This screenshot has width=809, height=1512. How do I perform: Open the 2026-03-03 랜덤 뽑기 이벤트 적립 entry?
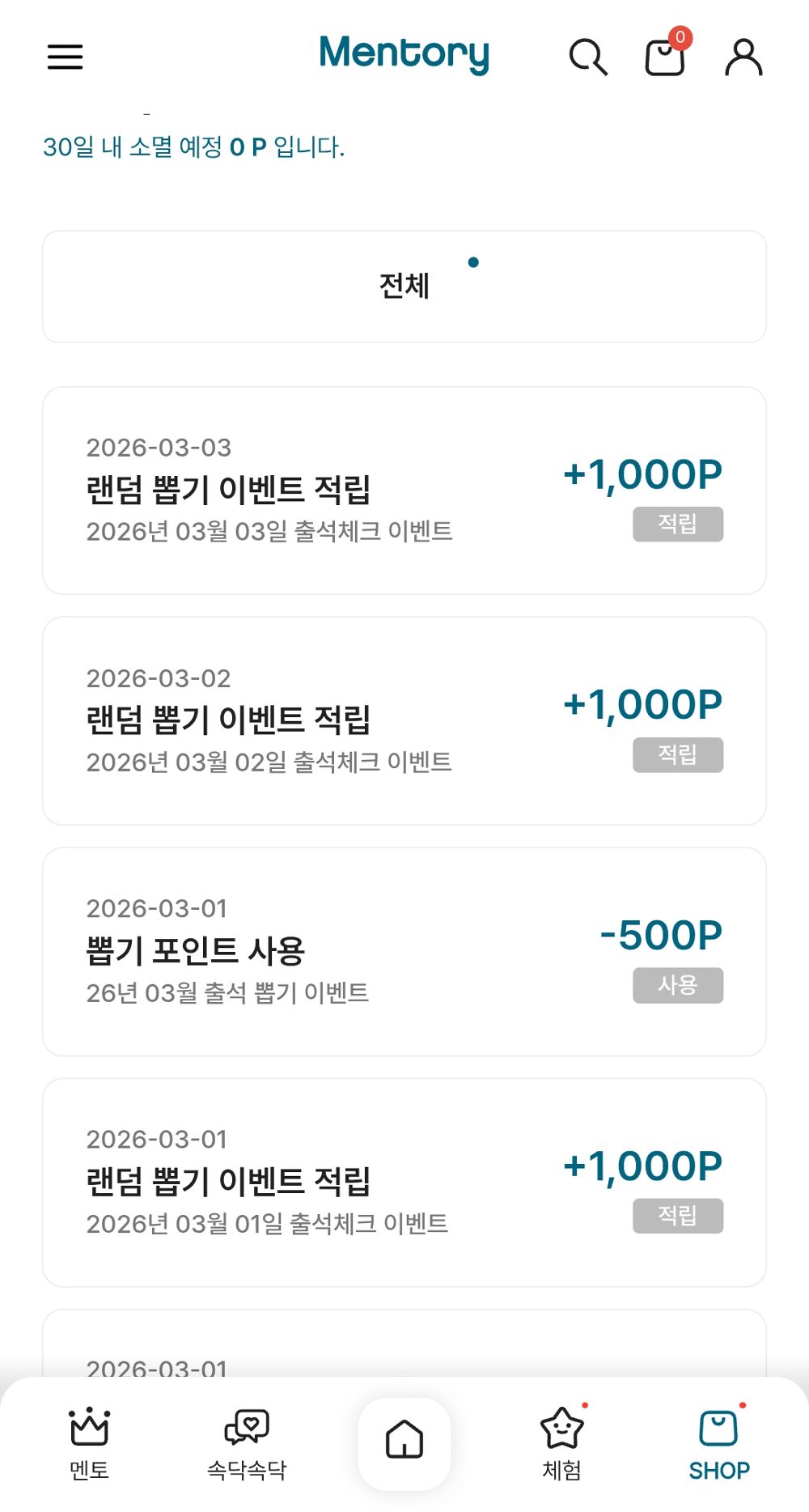pos(404,488)
